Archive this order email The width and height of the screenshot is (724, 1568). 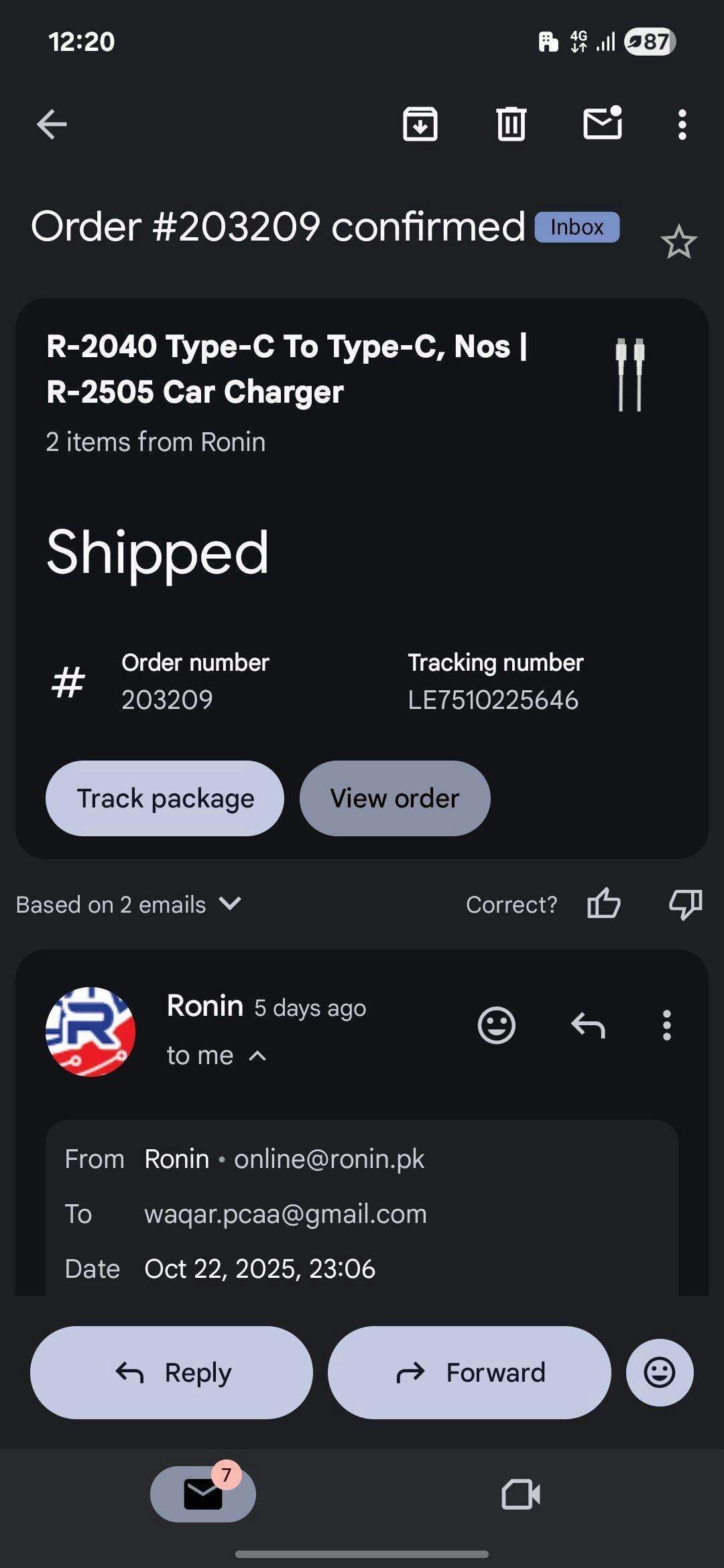pos(420,125)
